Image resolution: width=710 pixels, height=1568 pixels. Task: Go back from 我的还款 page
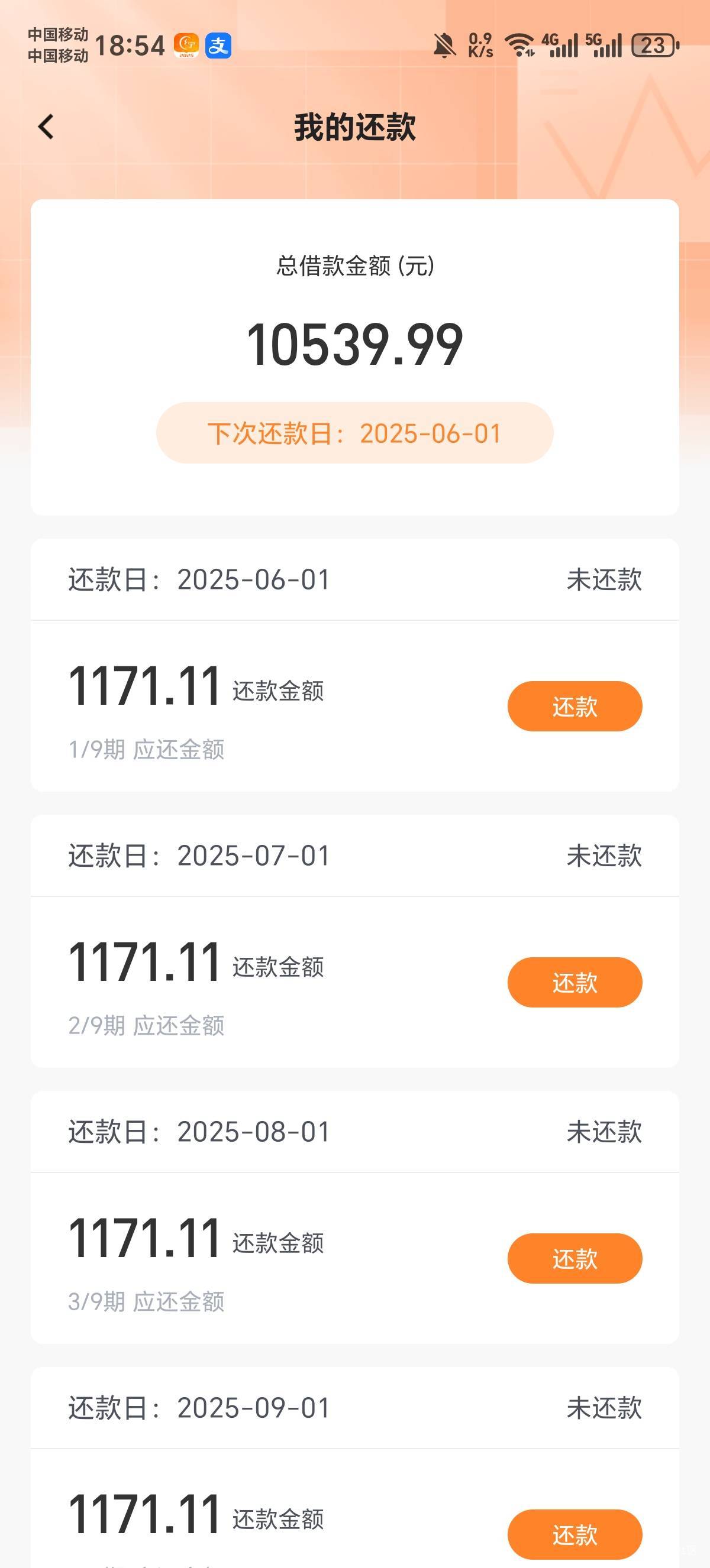pos(46,127)
